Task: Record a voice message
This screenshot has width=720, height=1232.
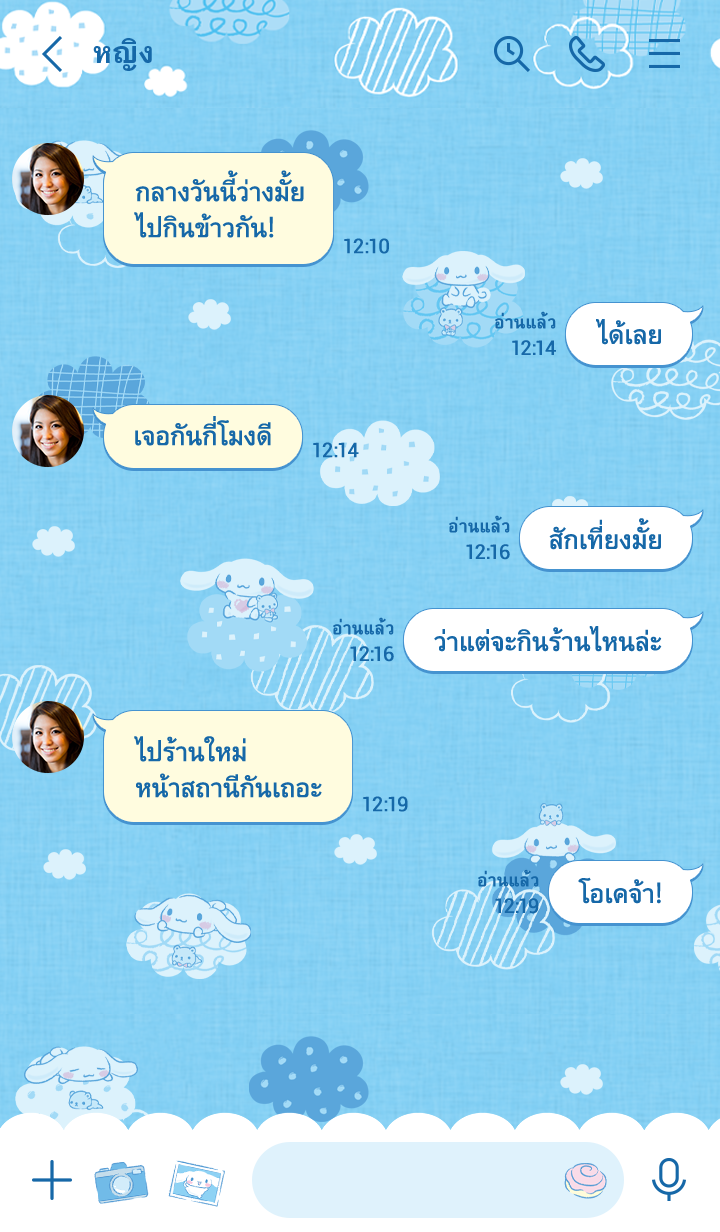Action: [x=668, y=1180]
